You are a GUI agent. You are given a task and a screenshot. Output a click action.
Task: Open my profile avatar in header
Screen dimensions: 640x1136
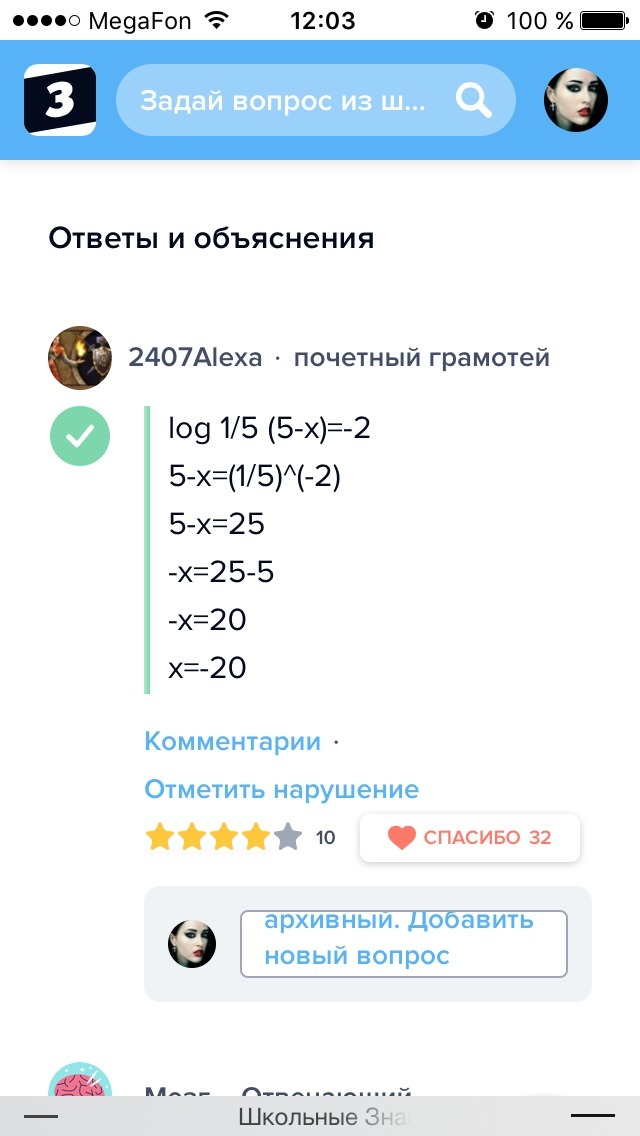(575, 100)
